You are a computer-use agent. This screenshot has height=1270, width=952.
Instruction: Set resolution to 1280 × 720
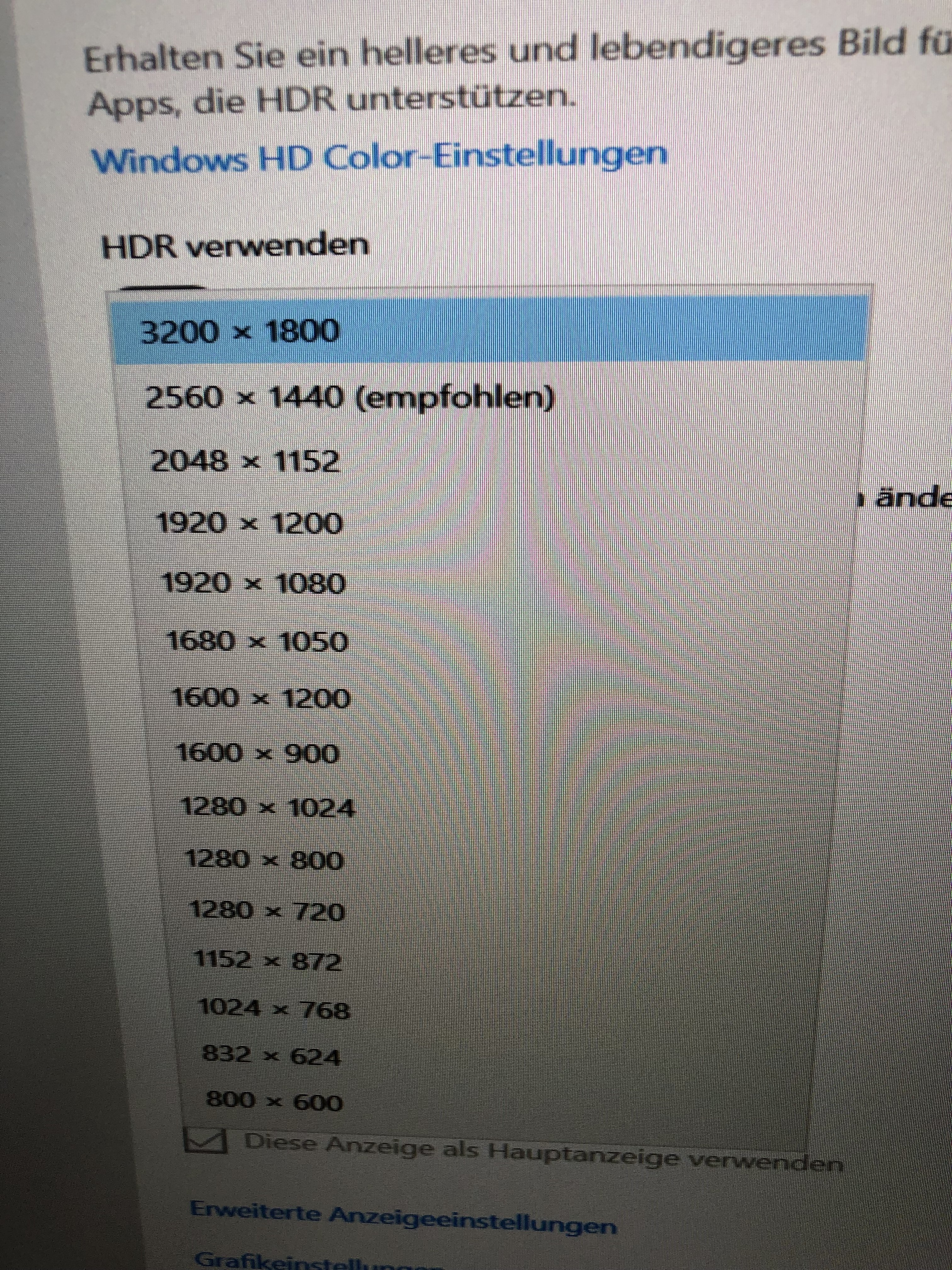[267, 911]
